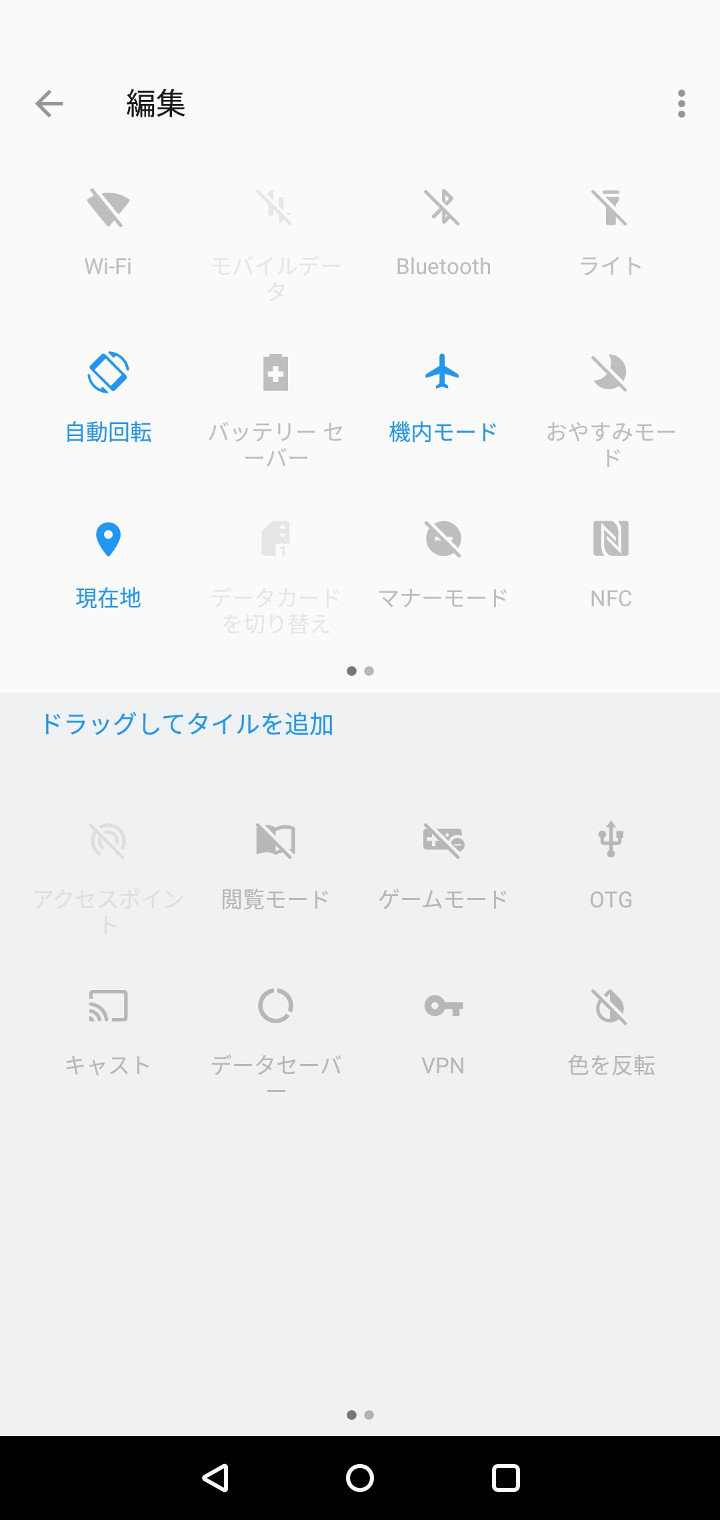The width and height of the screenshot is (720, 1520).
Task: Tap the バッテリー セーバー tile
Action: (275, 400)
